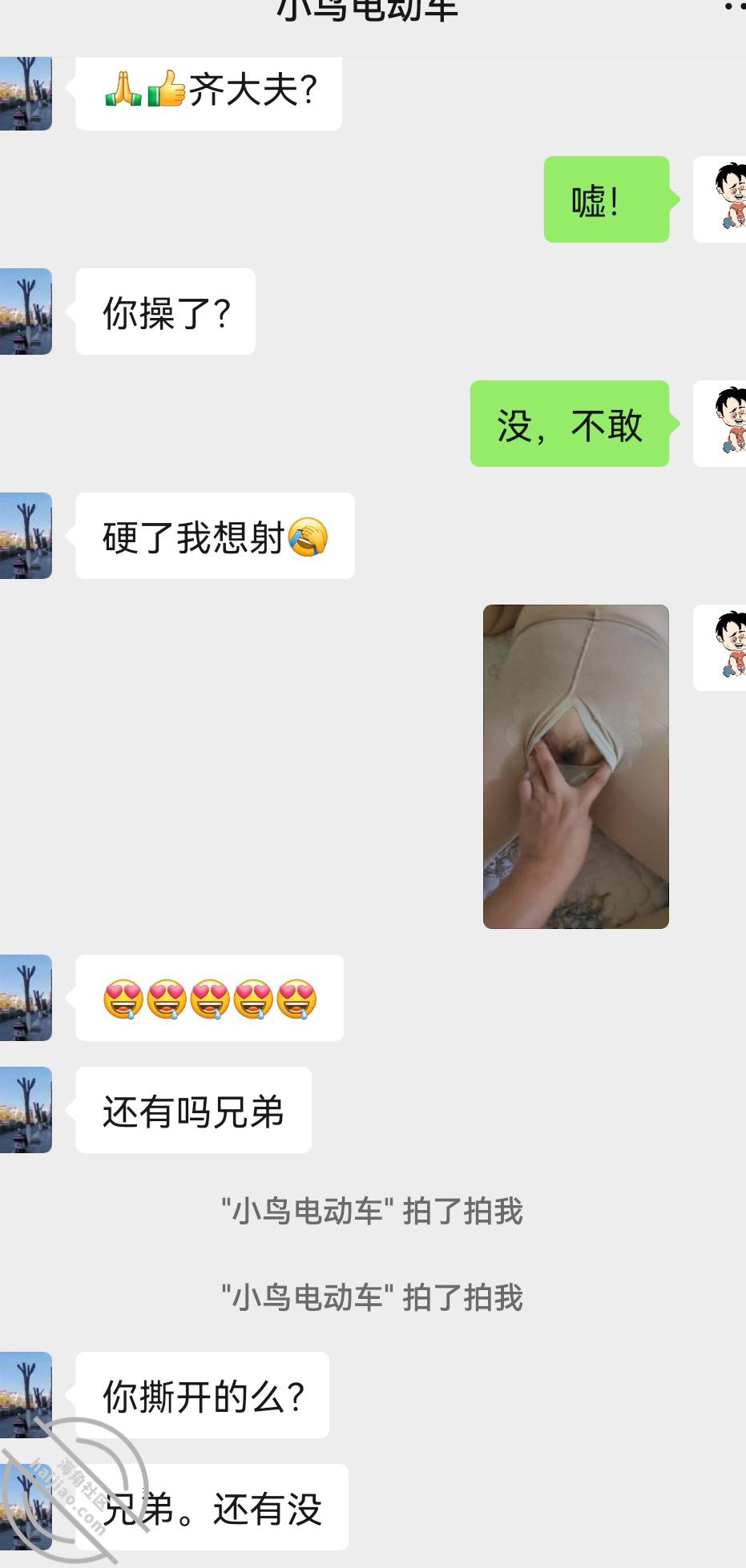Image resolution: width=746 pixels, height=1568 pixels.
Task: Select the '嘘!' green message bubble
Action: [x=607, y=200]
